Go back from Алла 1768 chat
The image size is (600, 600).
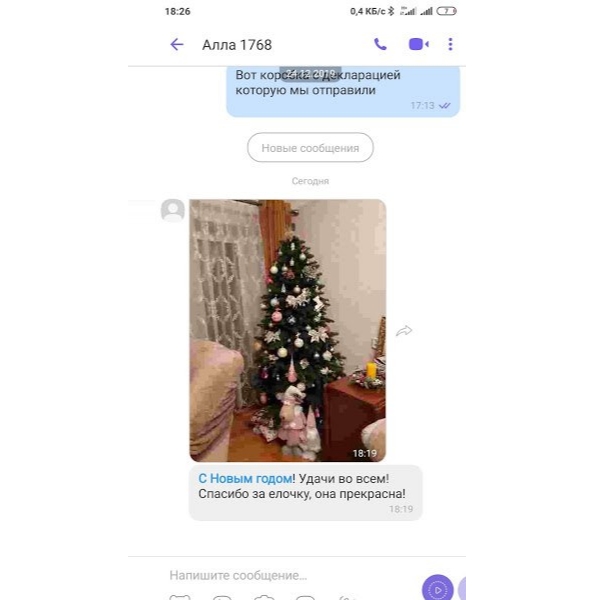tap(177, 44)
